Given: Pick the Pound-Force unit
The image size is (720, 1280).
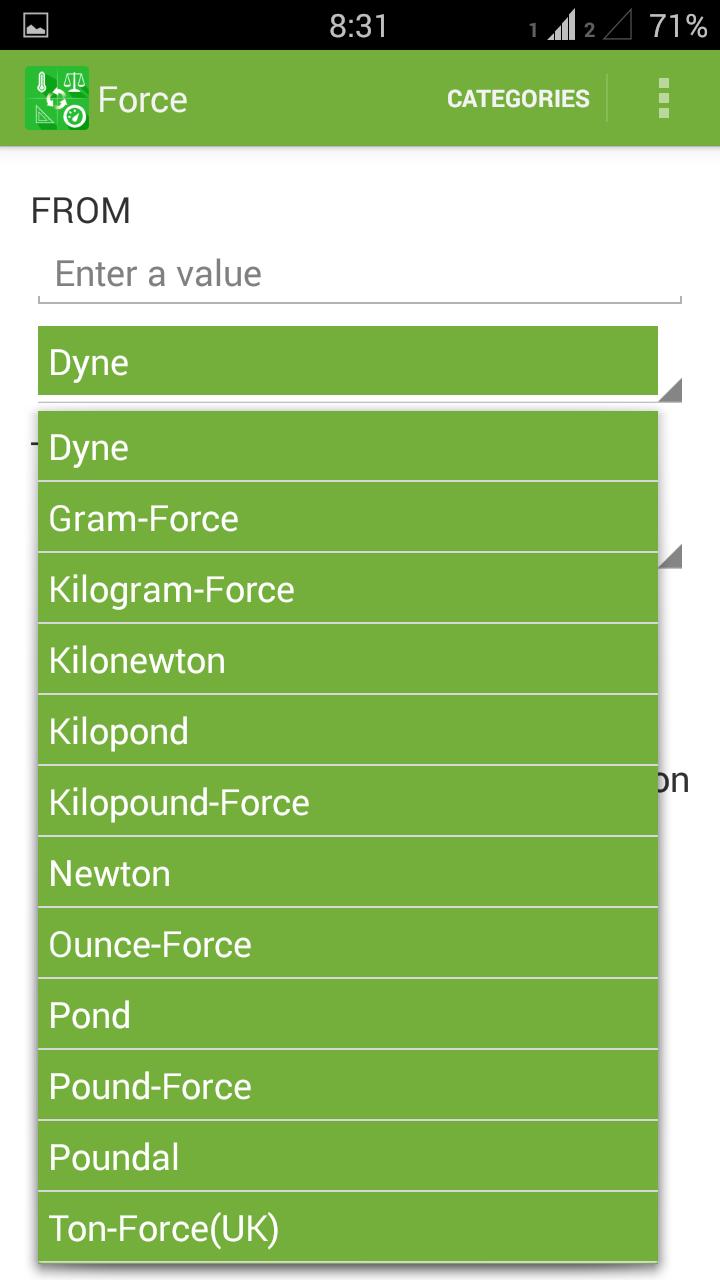Looking at the screenshot, I should pyautogui.click(x=347, y=1086).
